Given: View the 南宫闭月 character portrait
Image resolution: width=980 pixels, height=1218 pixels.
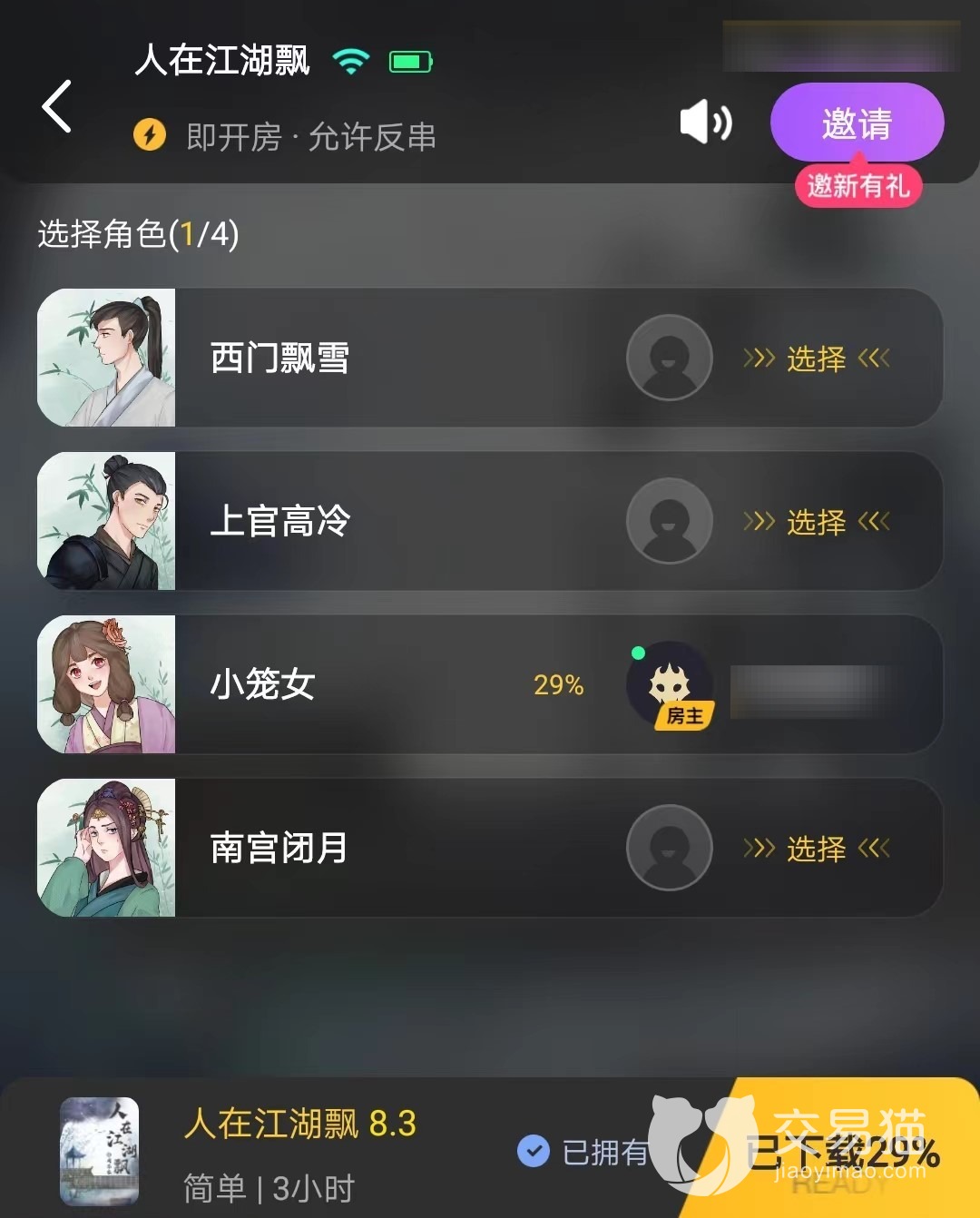Looking at the screenshot, I should coord(106,848).
